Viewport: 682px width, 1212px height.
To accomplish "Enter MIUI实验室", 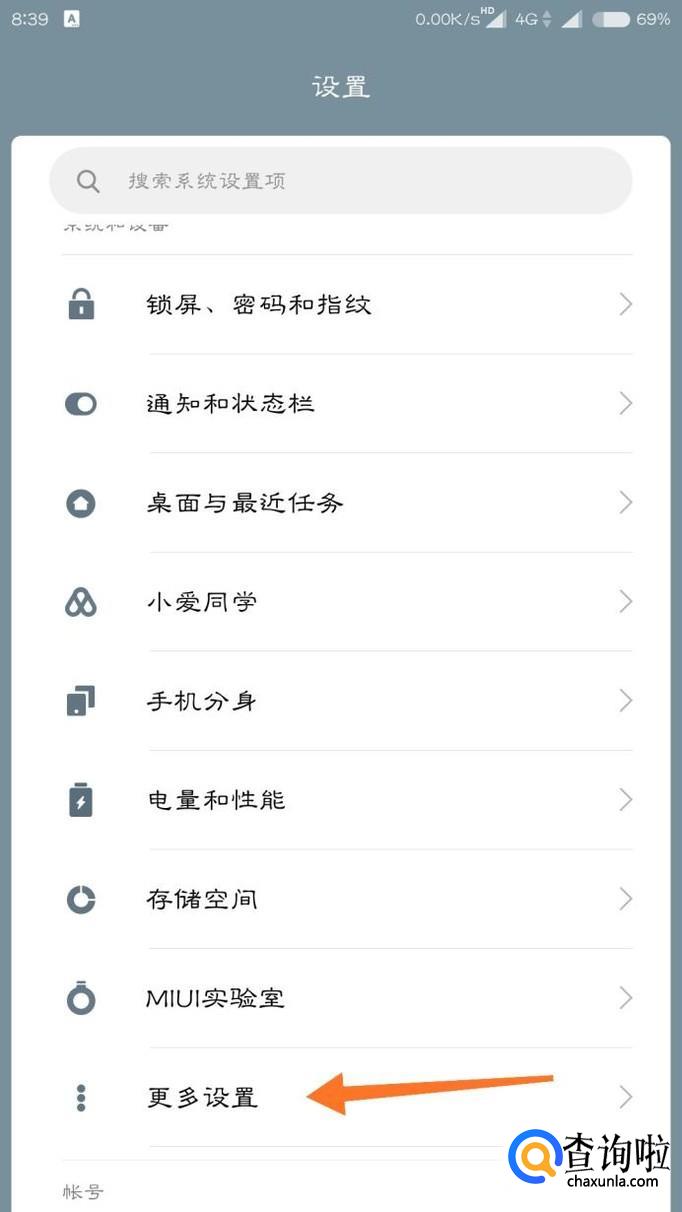I will click(x=341, y=998).
